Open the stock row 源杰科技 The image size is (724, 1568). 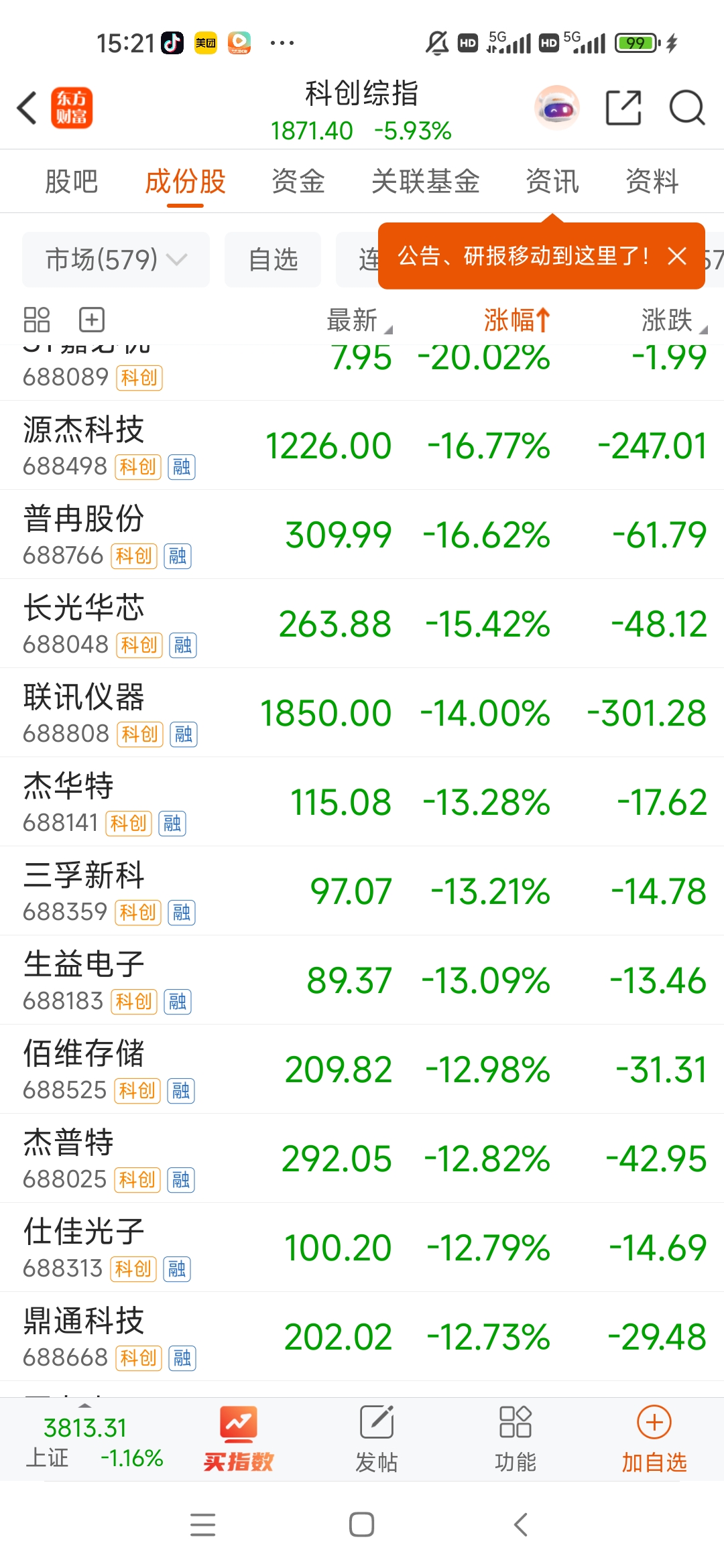pos(362,446)
